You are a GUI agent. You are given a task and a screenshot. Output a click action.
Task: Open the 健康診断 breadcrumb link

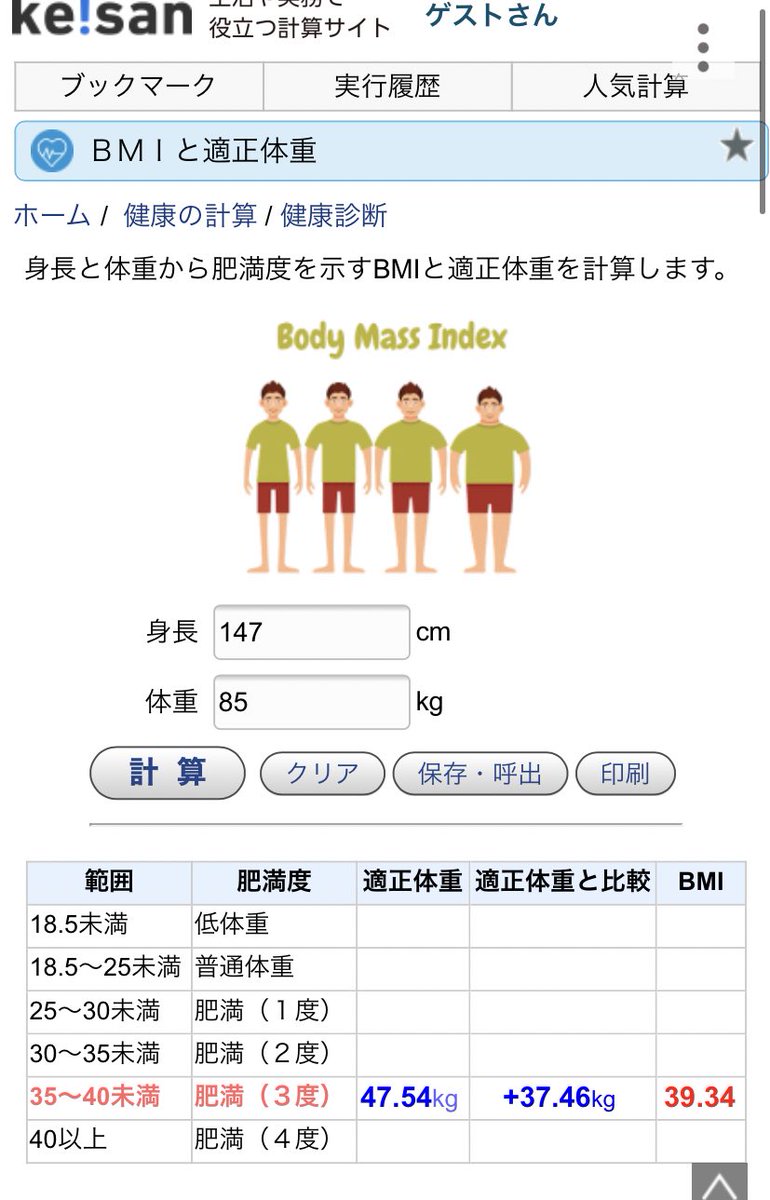point(334,215)
